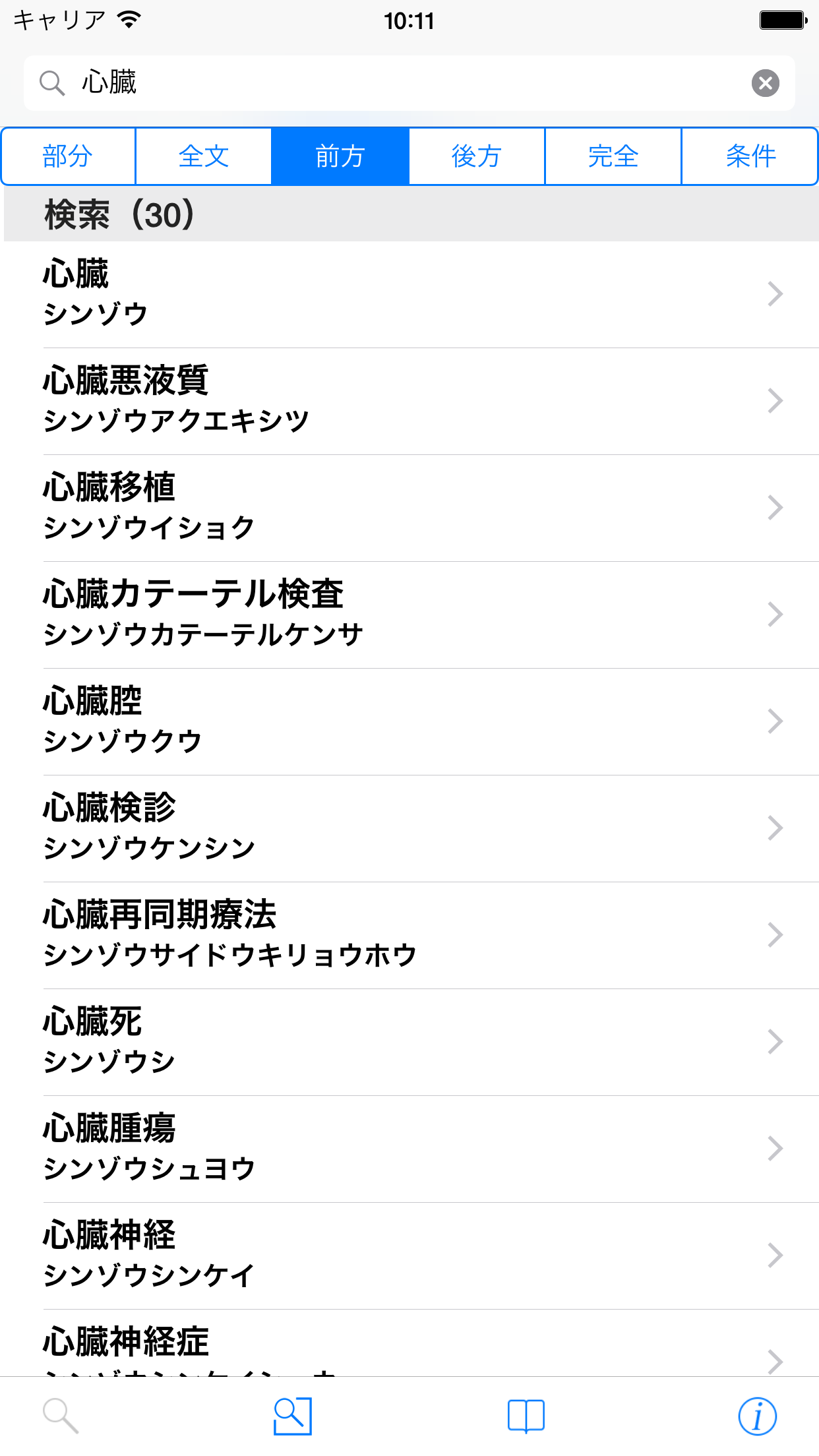Clear the search text
The height and width of the screenshot is (1456, 819).
tap(765, 83)
